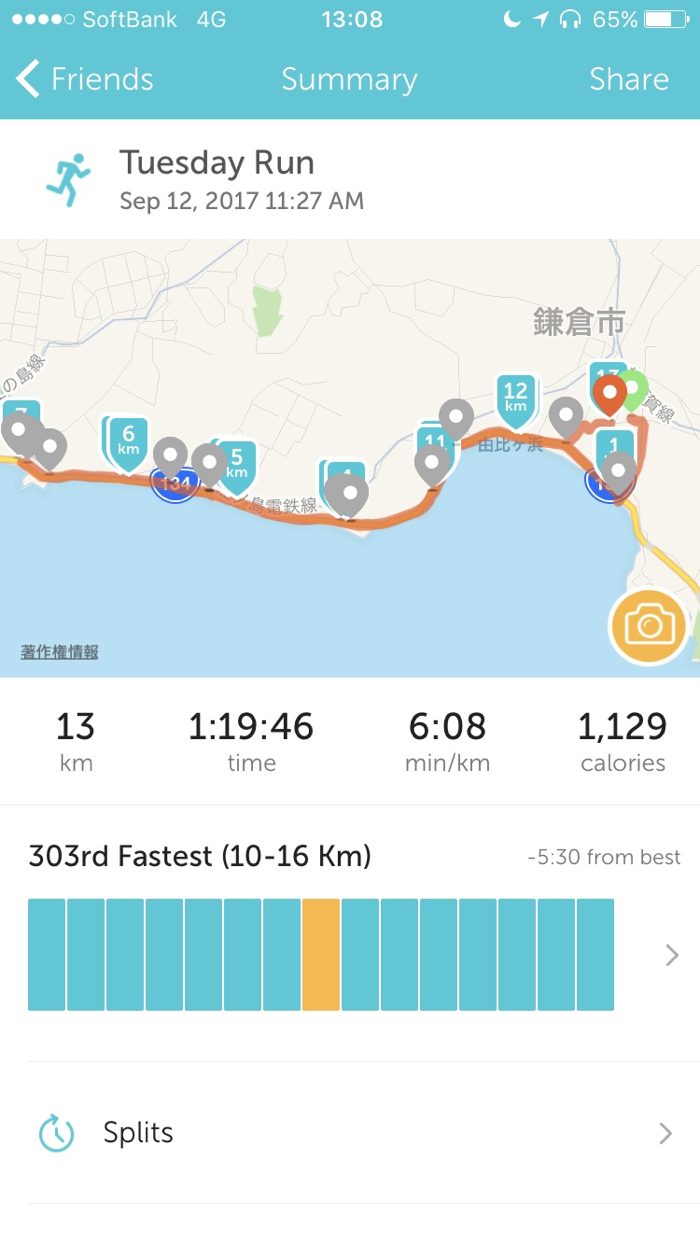Go back to Friends
This screenshot has width=700, height=1245.
85,80
